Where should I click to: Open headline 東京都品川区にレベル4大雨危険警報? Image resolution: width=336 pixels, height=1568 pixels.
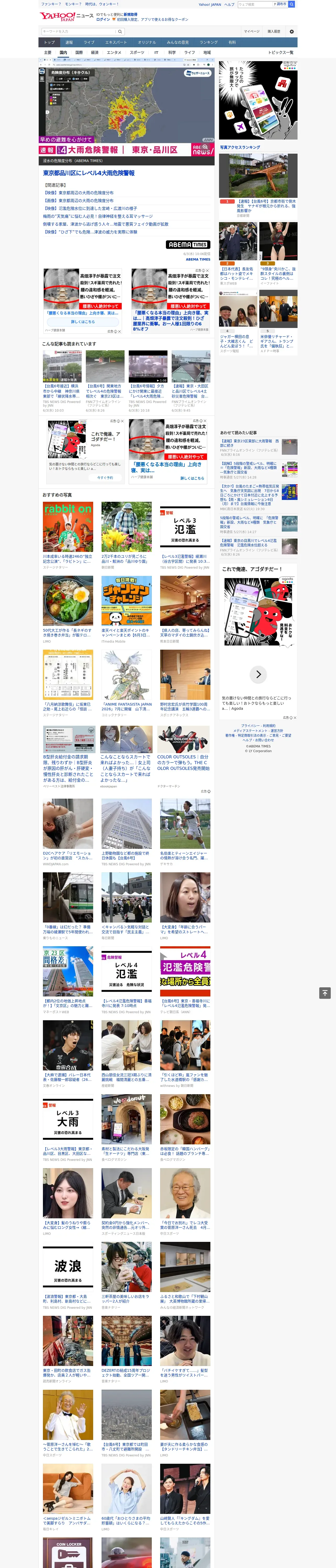click(x=89, y=173)
